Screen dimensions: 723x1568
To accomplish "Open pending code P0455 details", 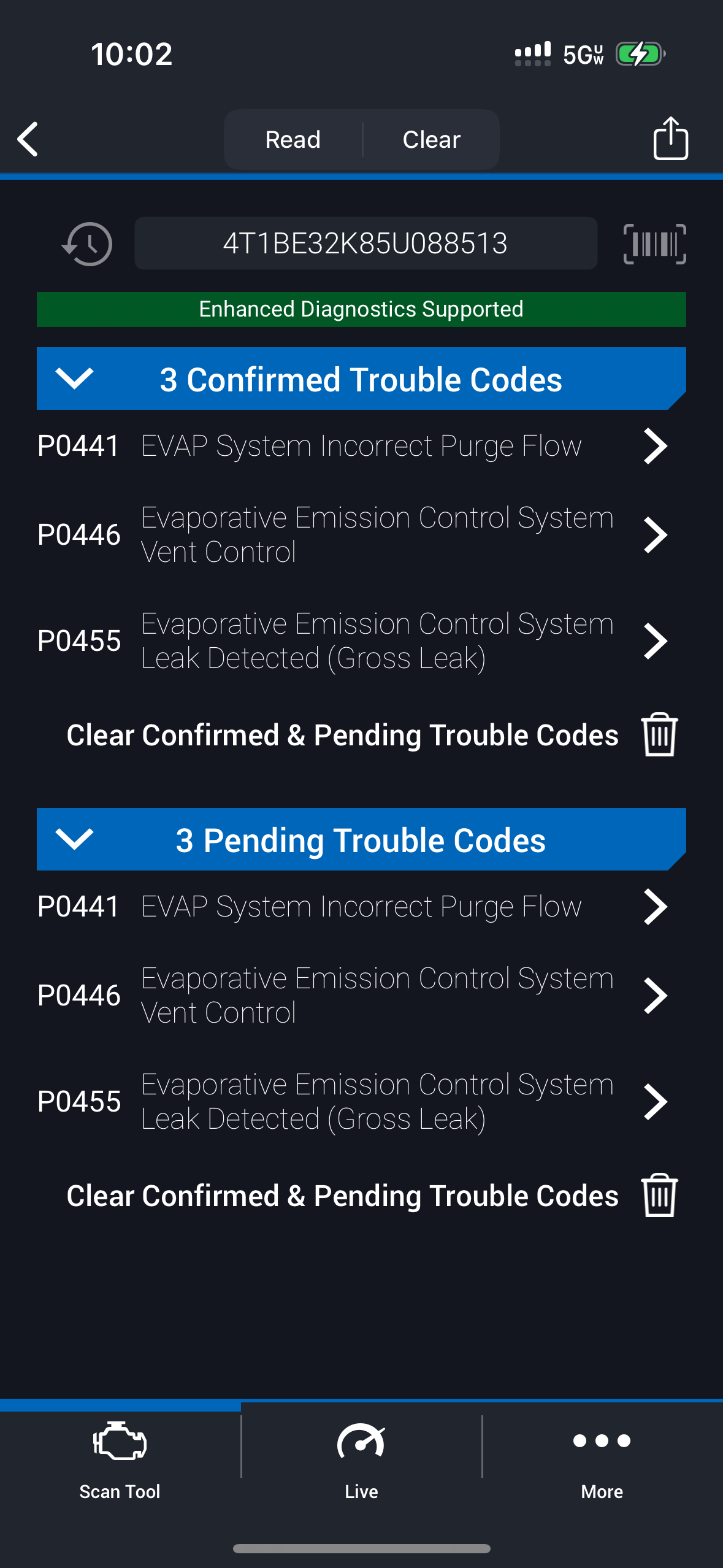I will [353, 1102].
